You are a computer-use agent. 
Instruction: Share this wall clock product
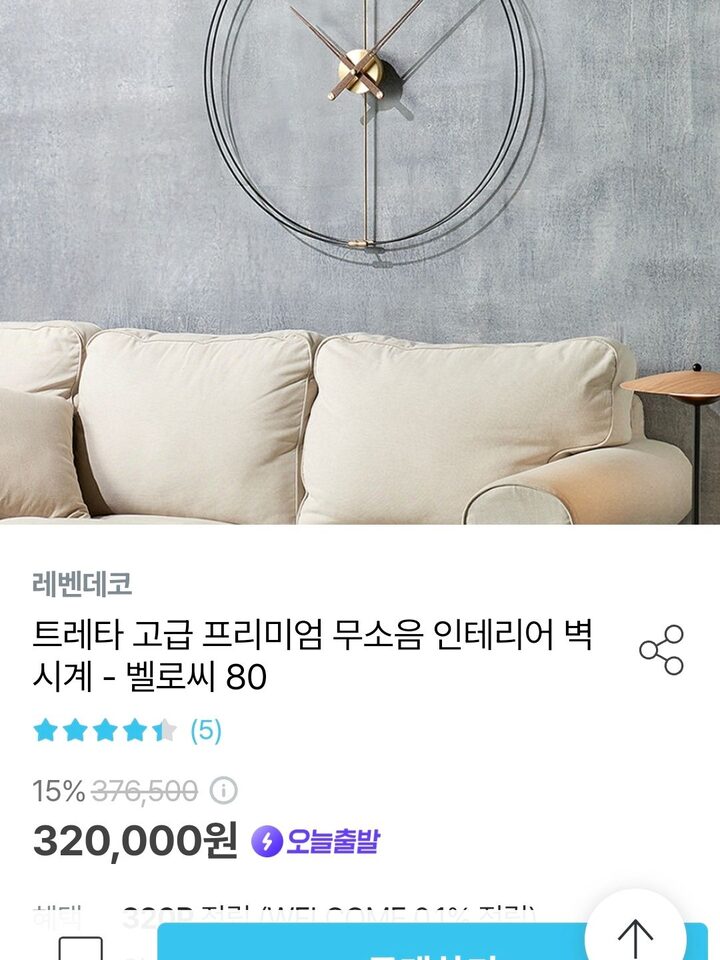(661, 650)
